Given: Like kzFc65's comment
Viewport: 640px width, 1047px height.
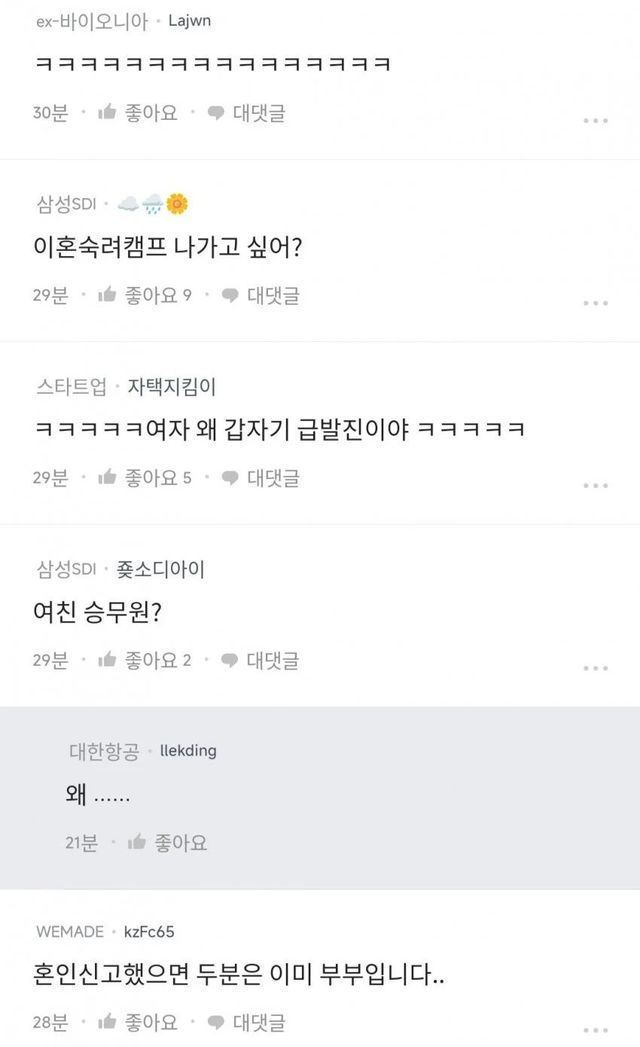Looking at the screenshot, I should pos(138,1022).
